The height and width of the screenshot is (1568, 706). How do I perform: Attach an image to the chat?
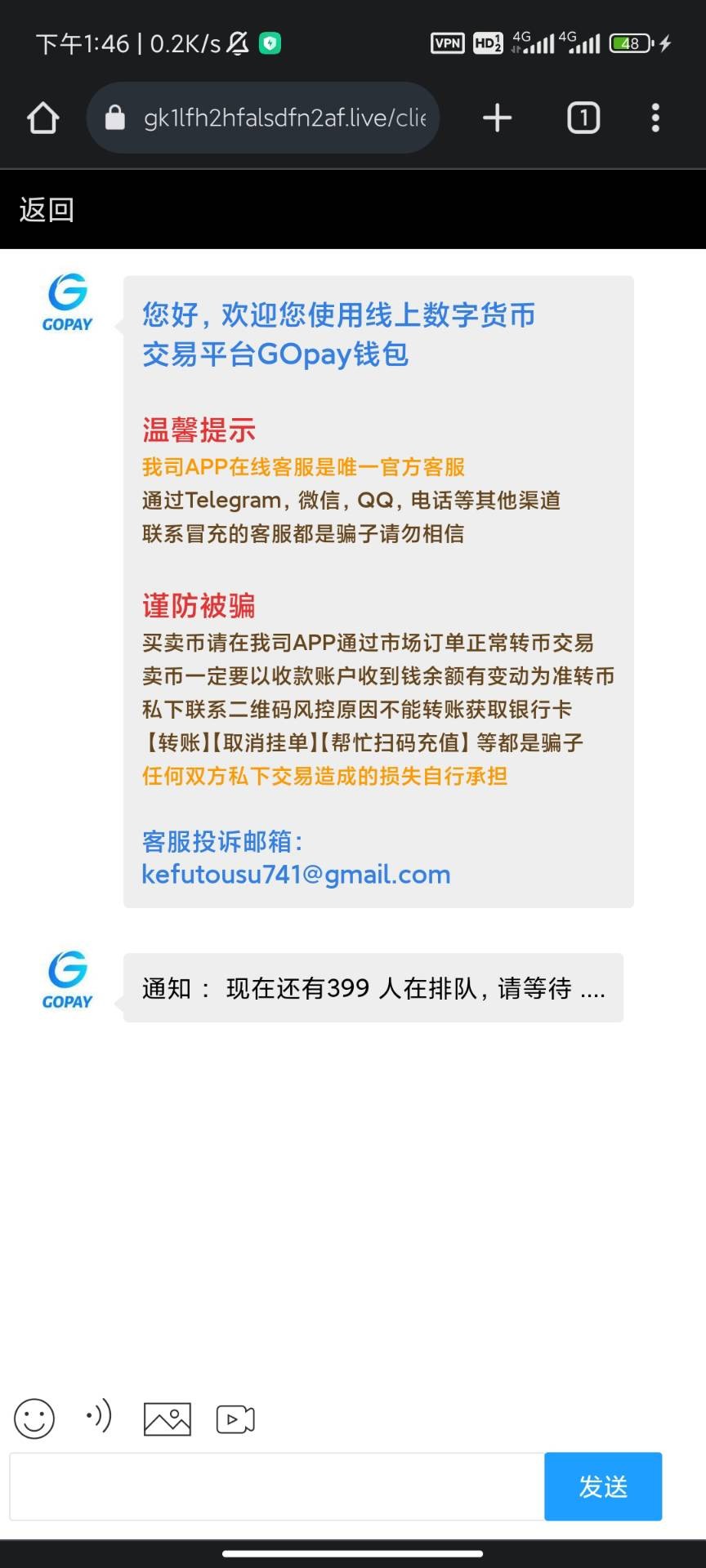pos(168,1419)
